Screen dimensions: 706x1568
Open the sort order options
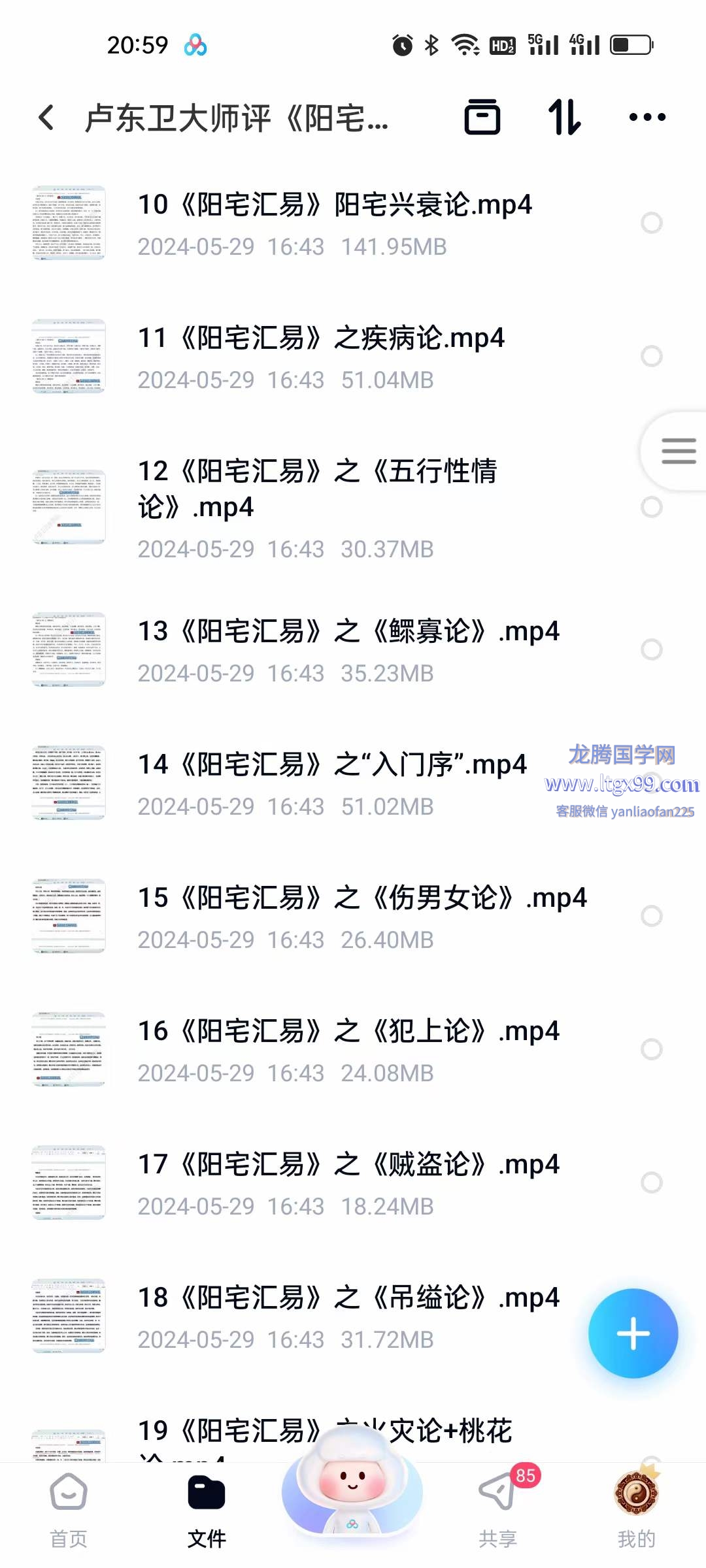tap(565, 118)
